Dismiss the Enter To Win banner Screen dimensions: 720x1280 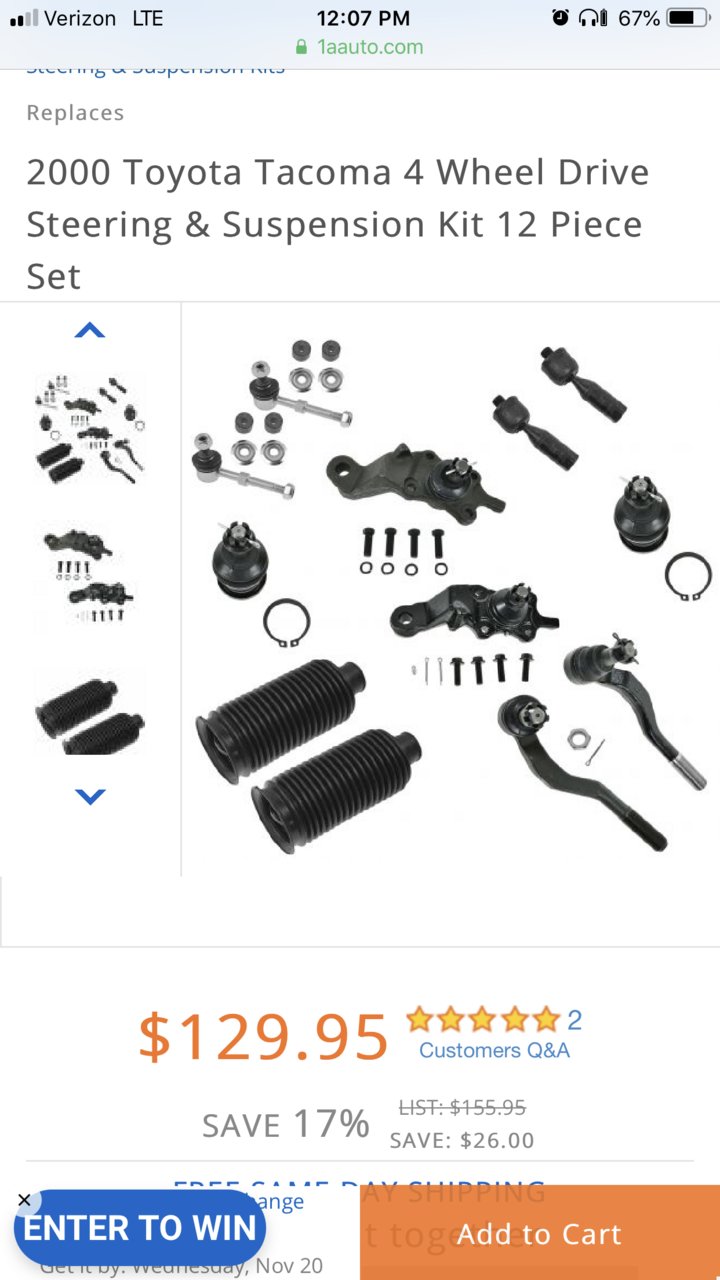[x=25, y=1200]
